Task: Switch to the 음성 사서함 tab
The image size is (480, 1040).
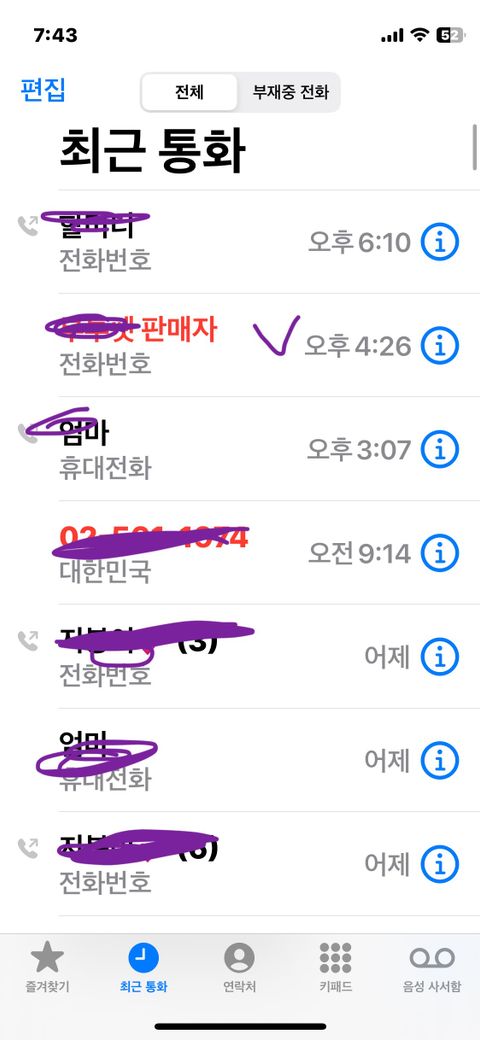Action: [x=432, y=966]
